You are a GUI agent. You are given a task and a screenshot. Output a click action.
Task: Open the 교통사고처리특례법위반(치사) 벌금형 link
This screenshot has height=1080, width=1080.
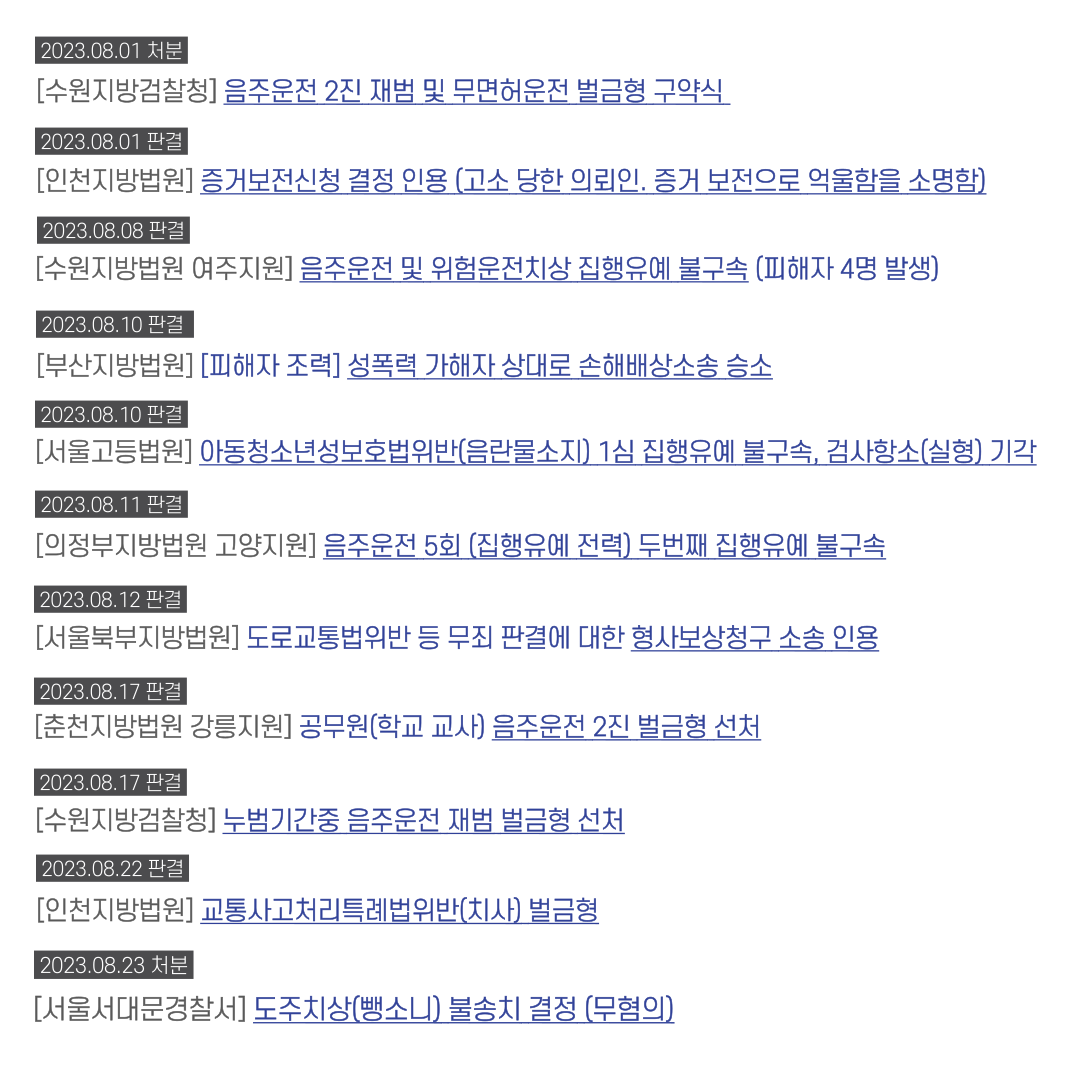click(x=399, y=910)
